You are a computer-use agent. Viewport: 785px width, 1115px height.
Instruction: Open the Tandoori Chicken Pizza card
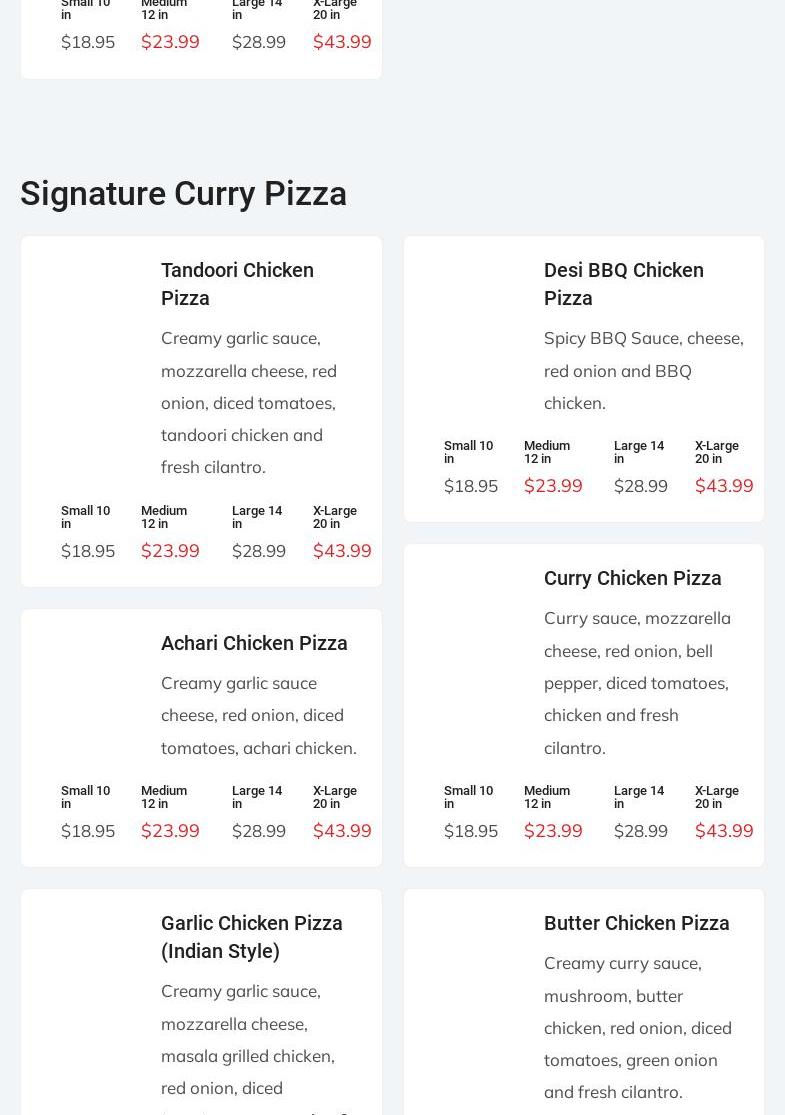point(237,284)
